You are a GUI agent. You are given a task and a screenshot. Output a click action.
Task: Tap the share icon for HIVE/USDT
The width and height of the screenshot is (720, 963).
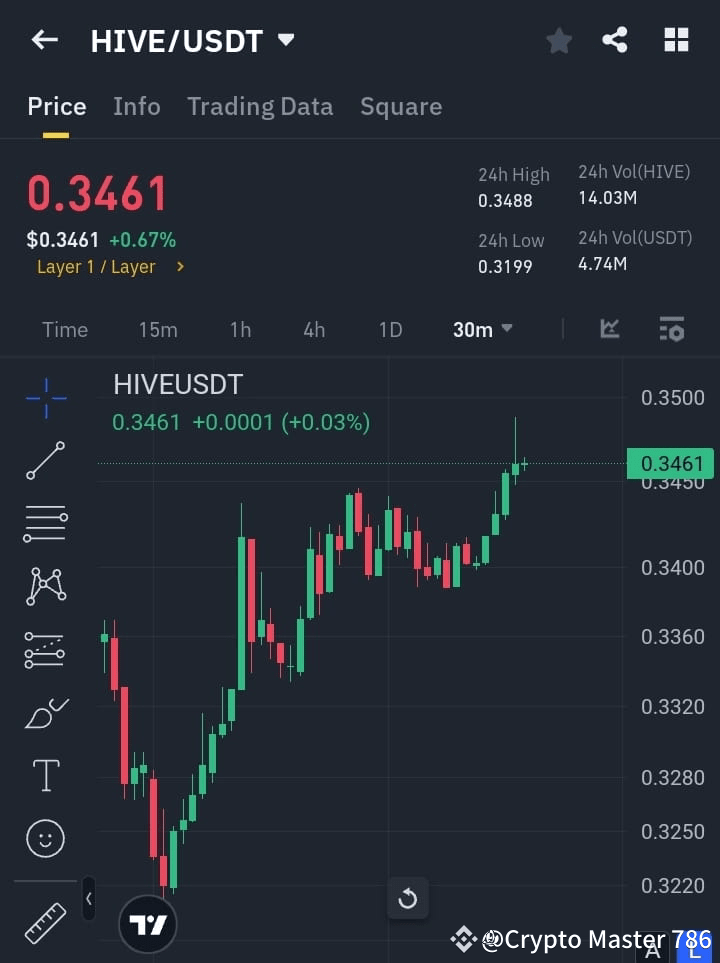[x=615, y=40]
